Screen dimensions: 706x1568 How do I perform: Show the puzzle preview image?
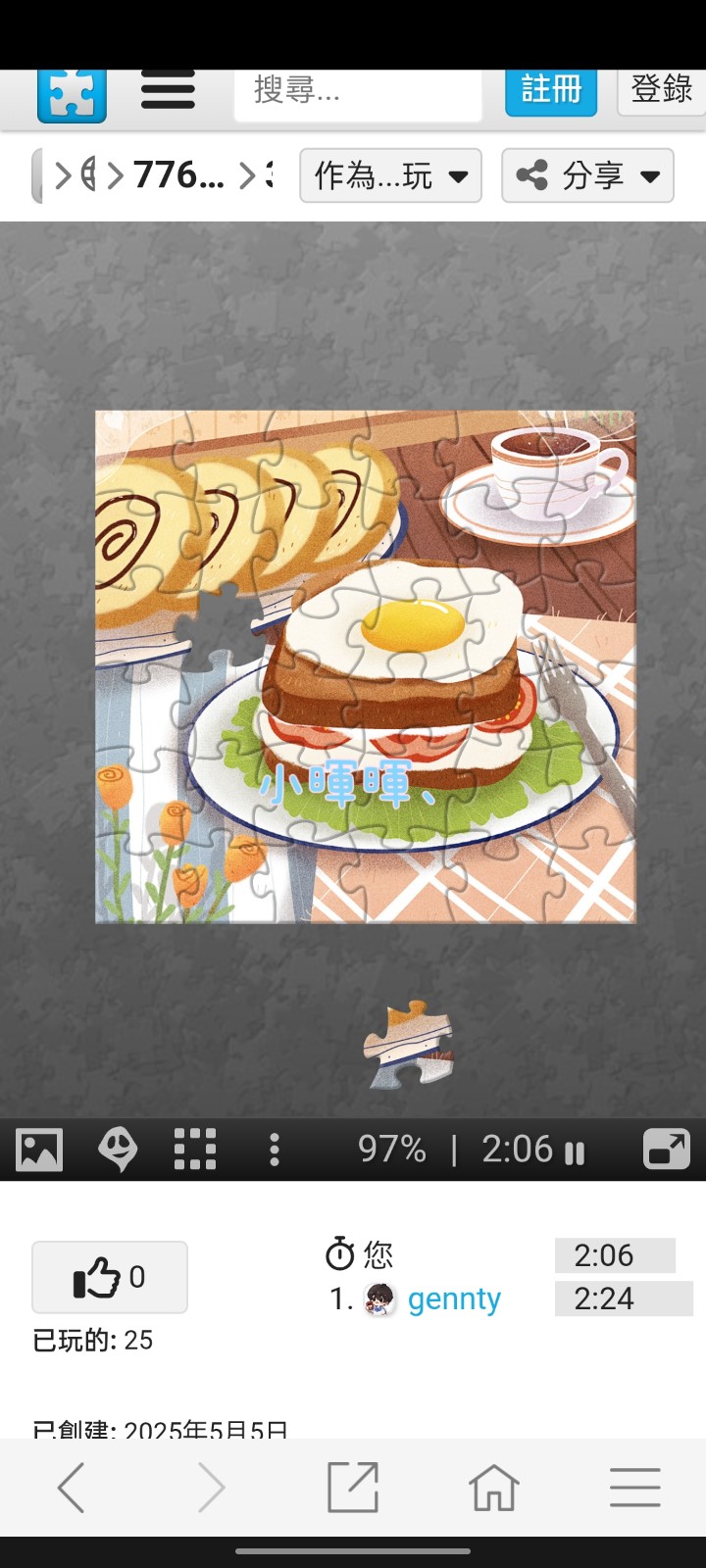tap(39, 1150)
